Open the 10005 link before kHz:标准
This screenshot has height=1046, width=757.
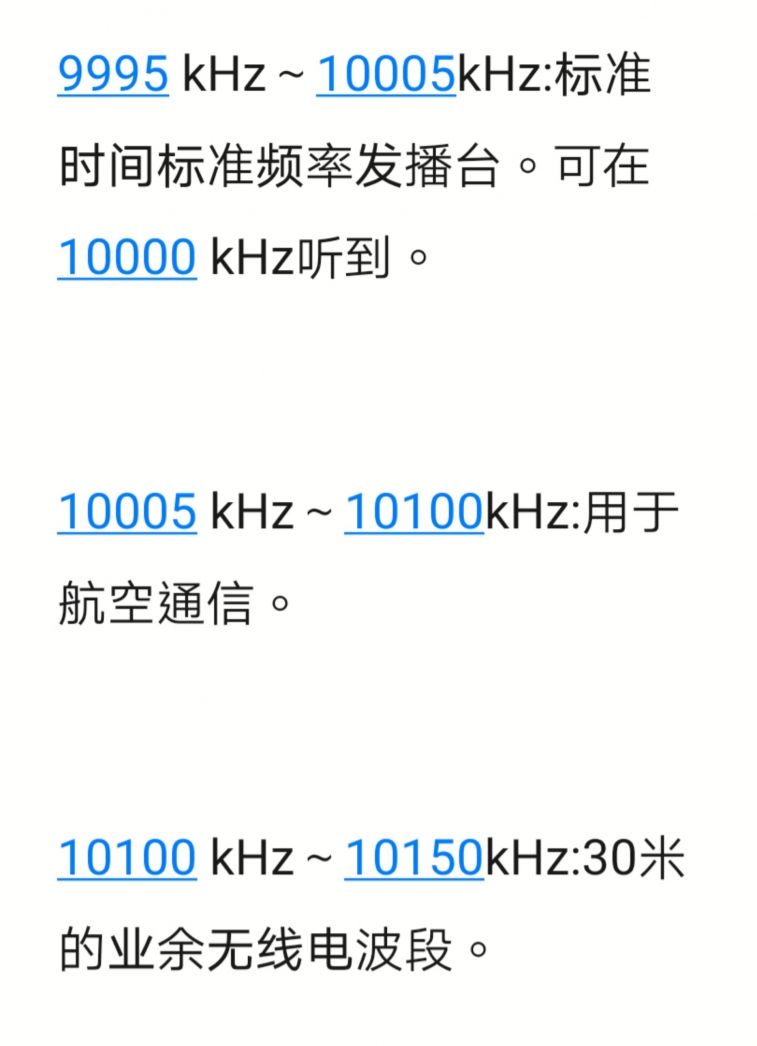pos(386,75)
